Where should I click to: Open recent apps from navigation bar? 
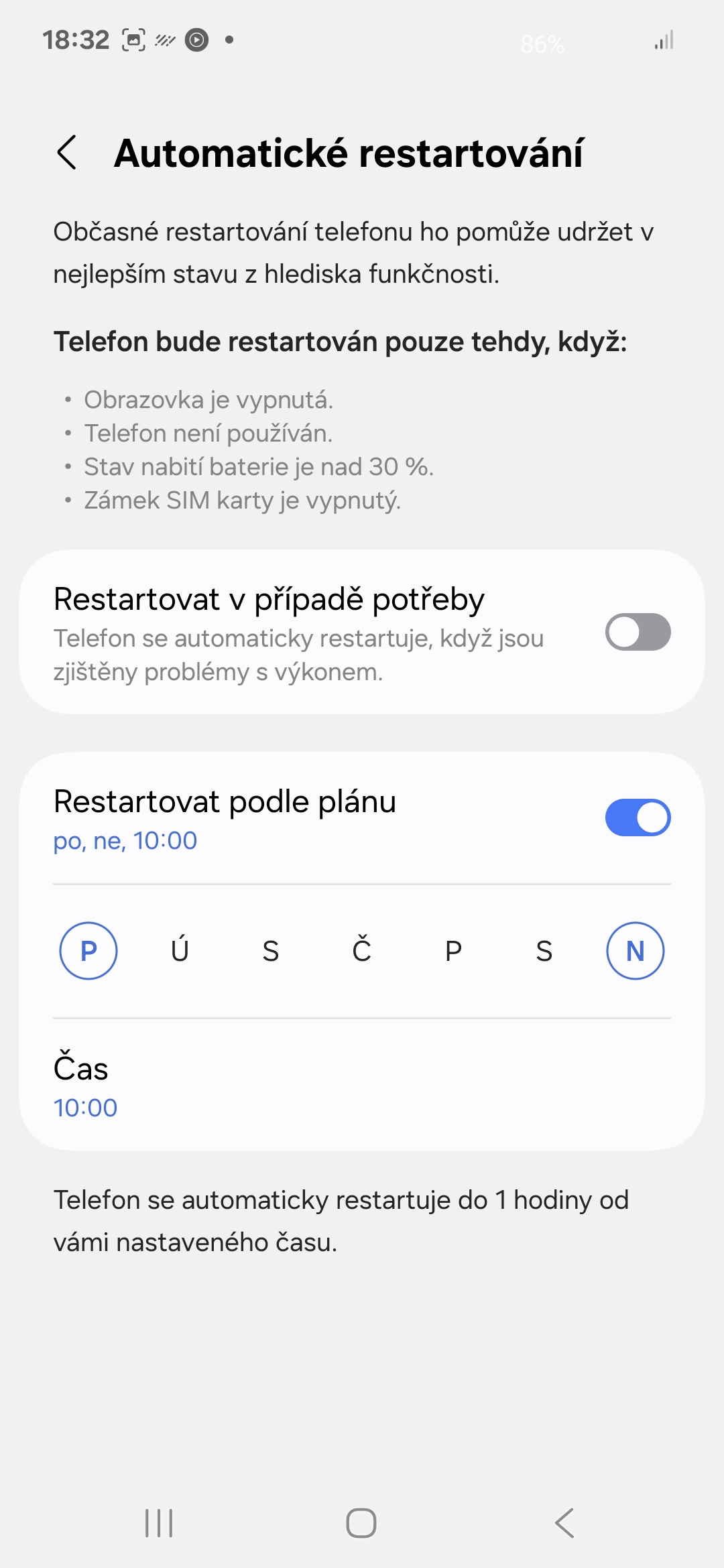point(159,1522)
